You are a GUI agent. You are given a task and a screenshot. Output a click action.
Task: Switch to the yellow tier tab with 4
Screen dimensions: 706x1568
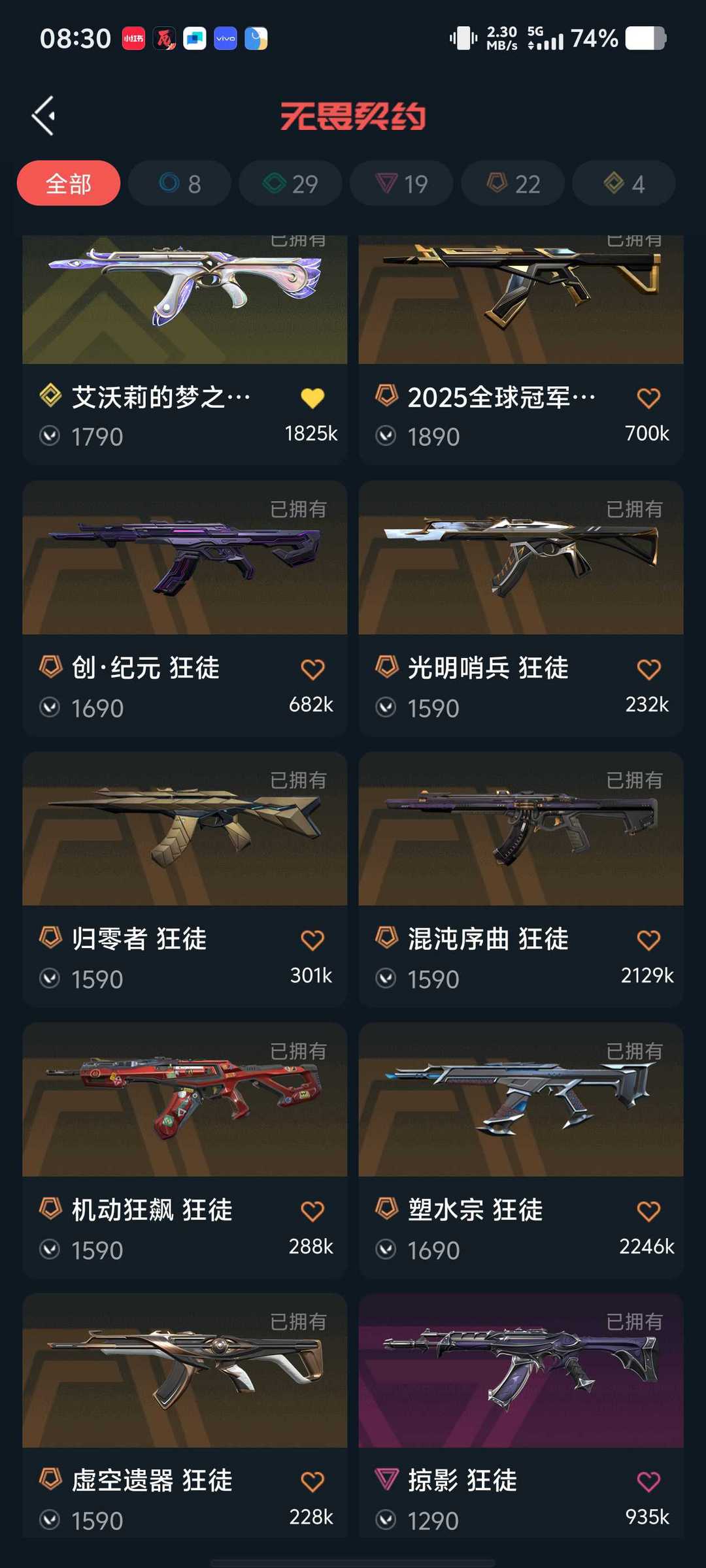624,184
